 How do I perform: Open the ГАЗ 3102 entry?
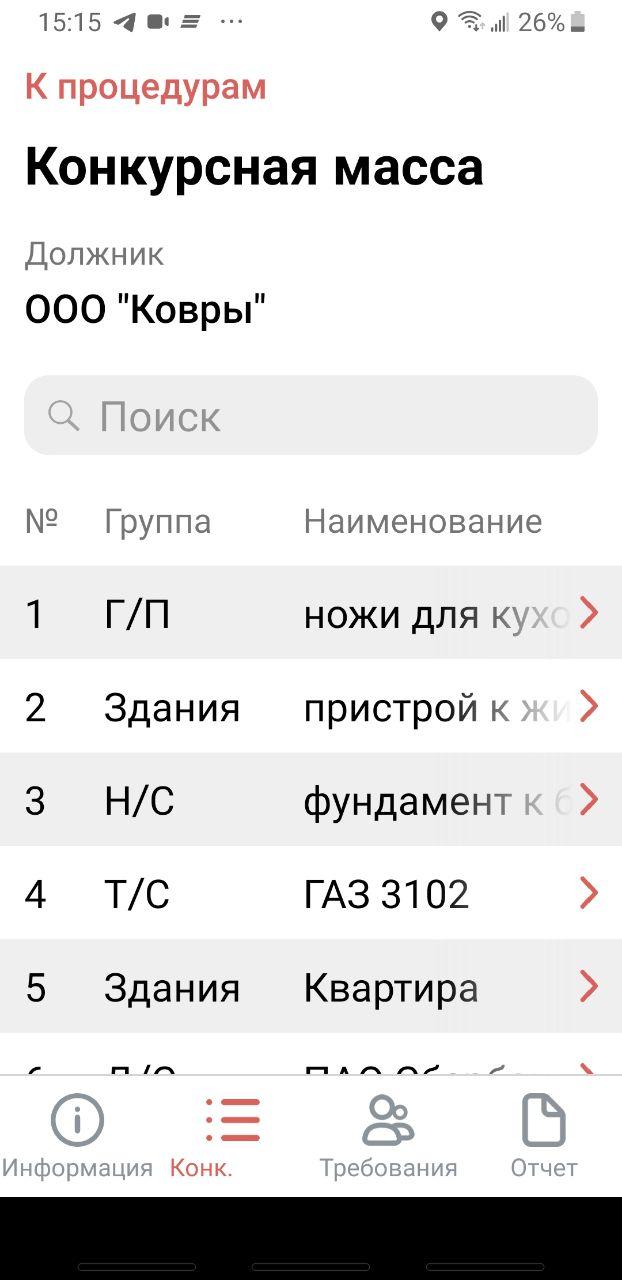pos(311,894)
